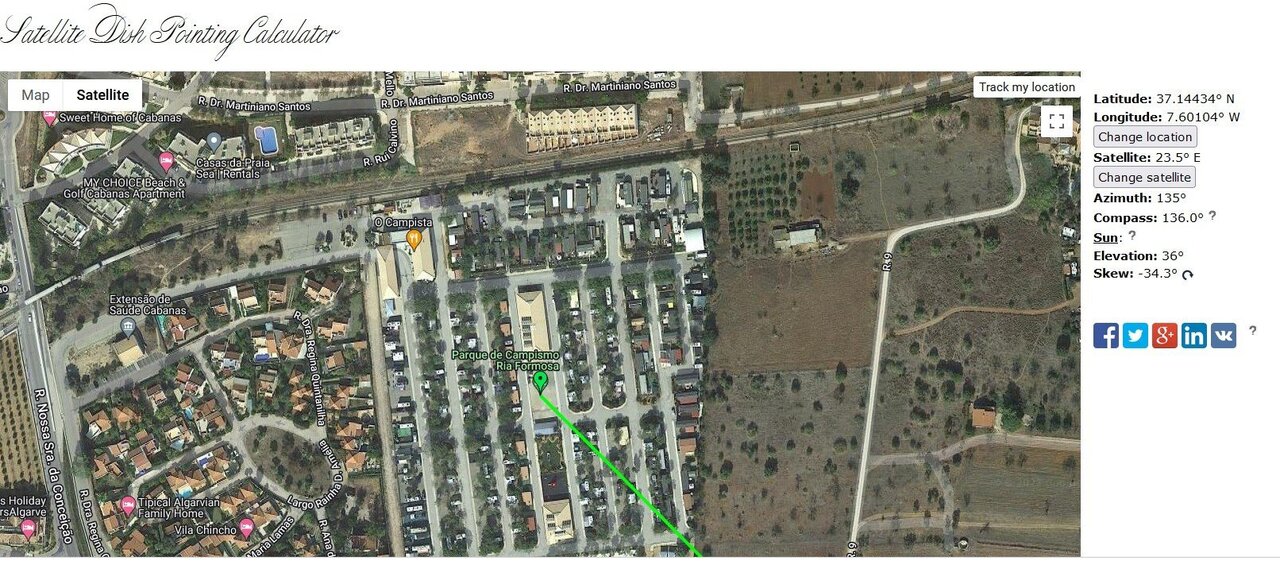The image size is (1280, 564).
Task: Open the O Campista map marker
Action: tap(414, 239)
